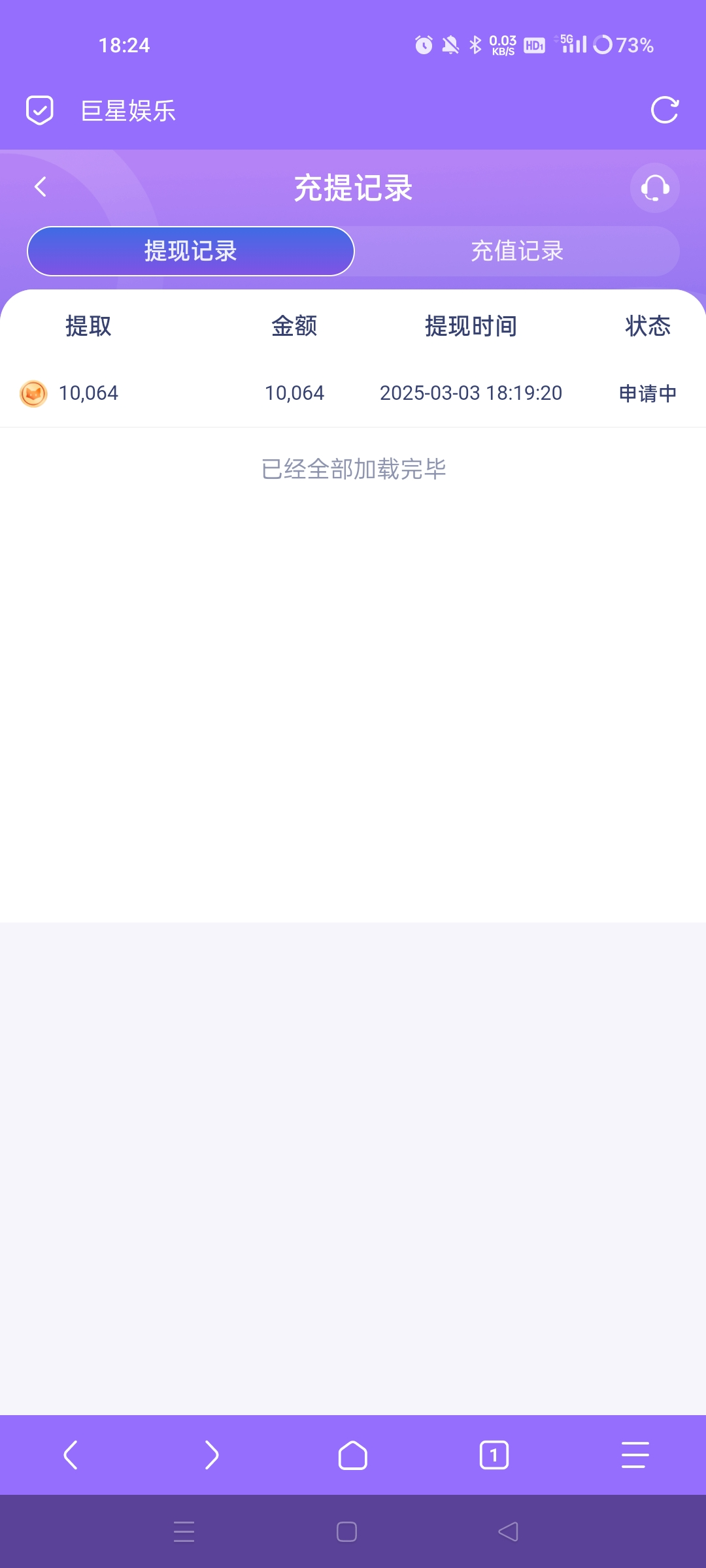Tap the system home button
The image size is (706, 1568).
point(346,1531)
